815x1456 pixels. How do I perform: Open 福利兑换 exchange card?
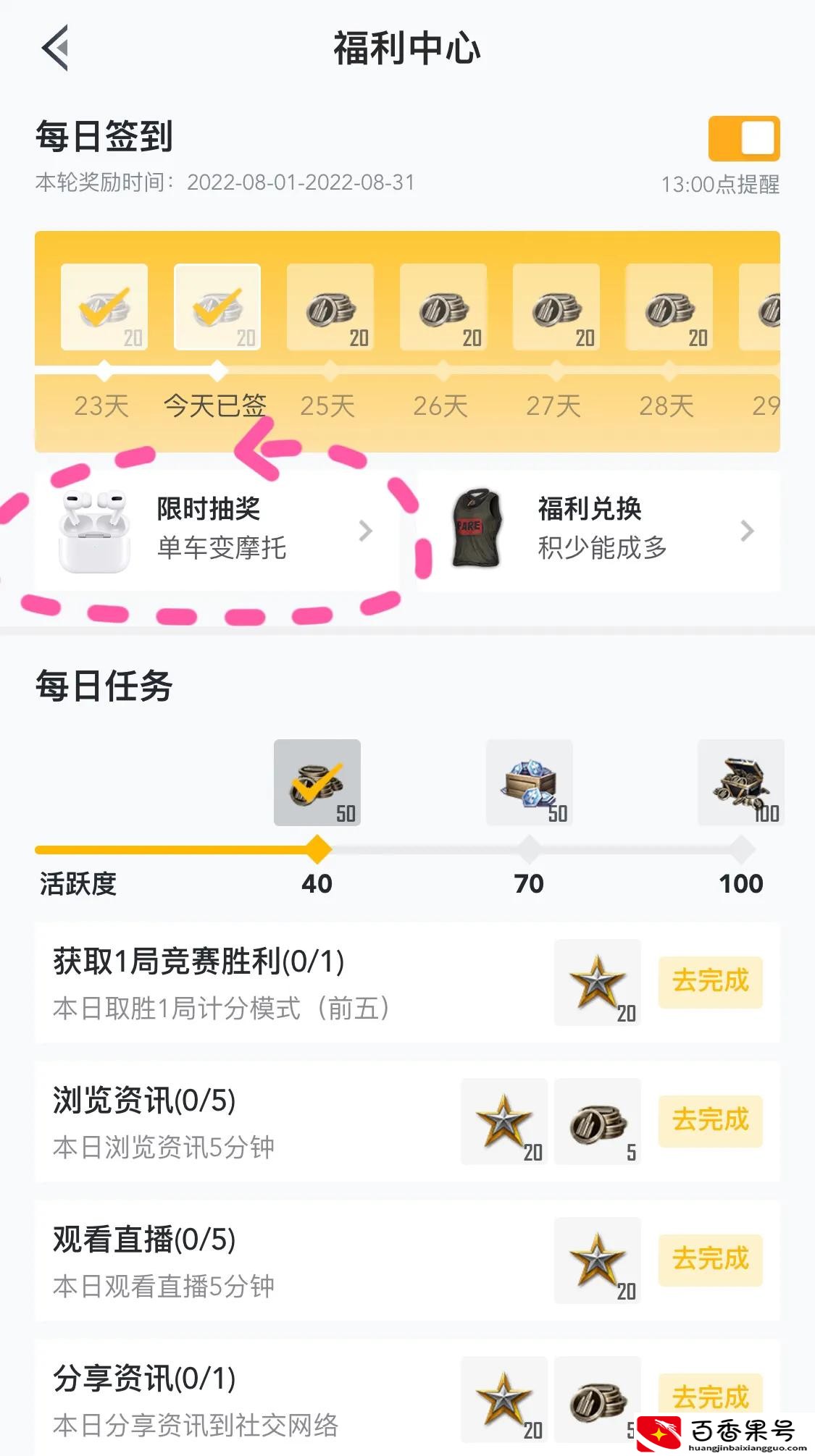(x=598, y=531)
